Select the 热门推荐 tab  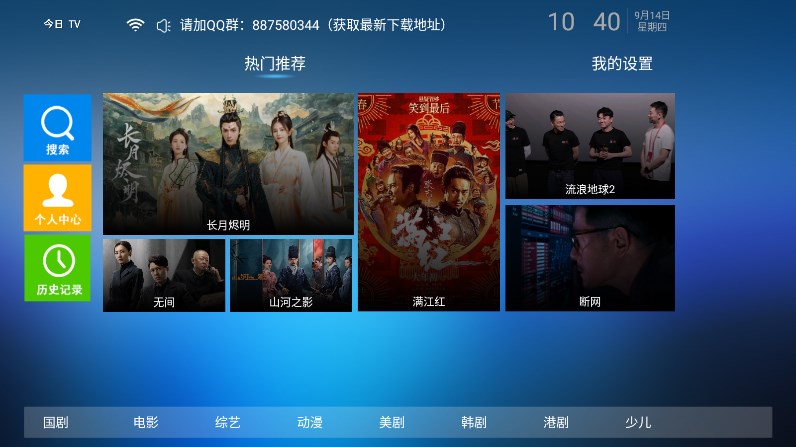pyautogui.click(x=275, y=64)
